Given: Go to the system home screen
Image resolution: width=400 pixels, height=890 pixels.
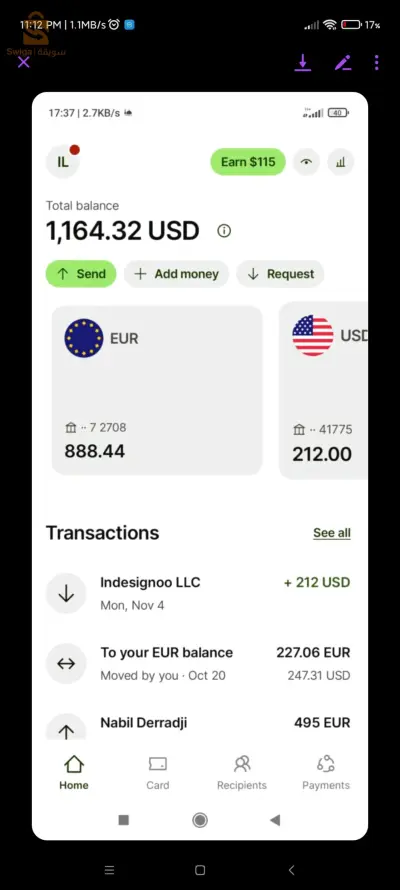Looking at the screenshot, I should click(200, 870).
